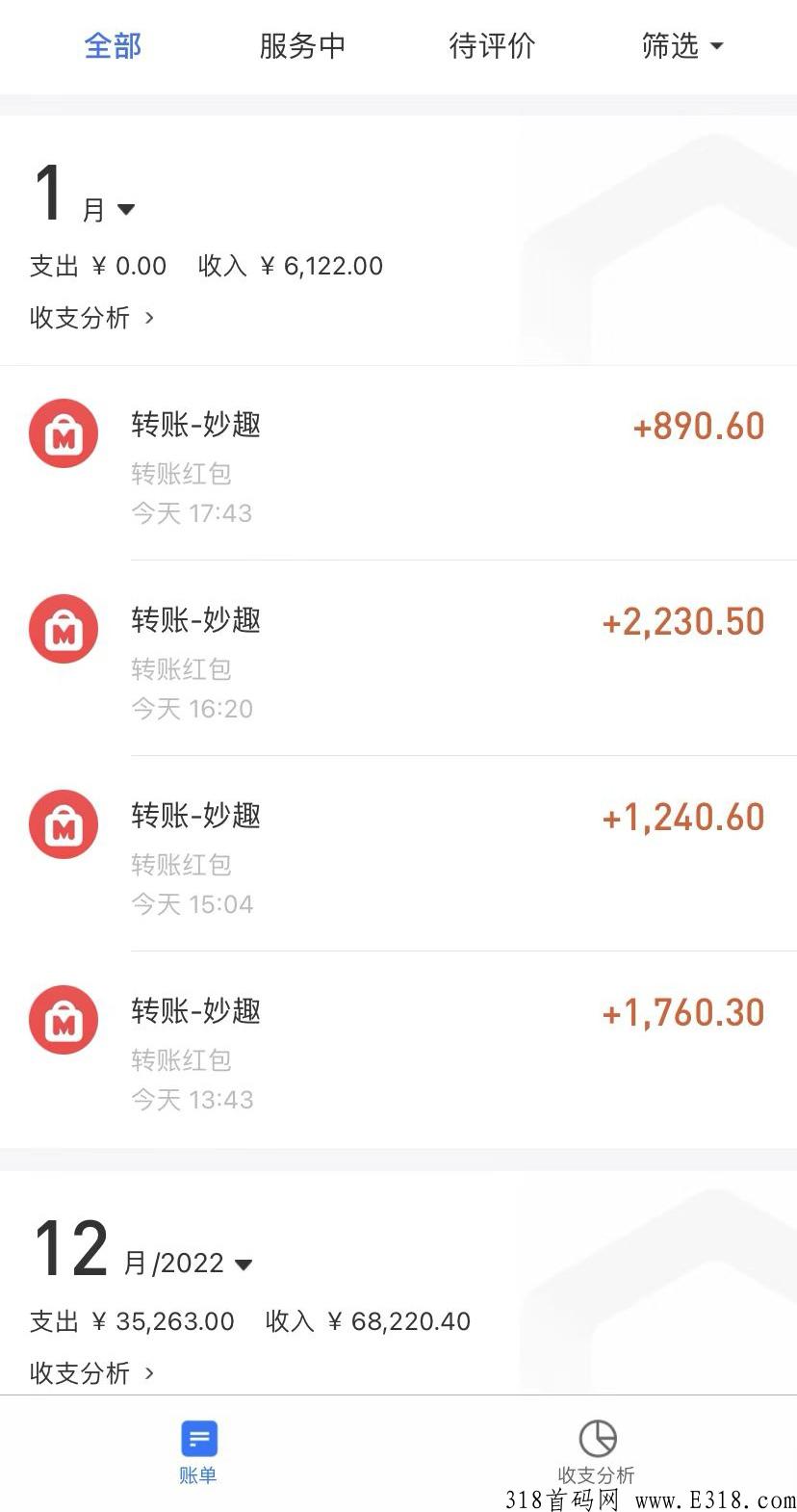
Task: Open the +890.60 transfer at 17:43
Action: point(398,463)
